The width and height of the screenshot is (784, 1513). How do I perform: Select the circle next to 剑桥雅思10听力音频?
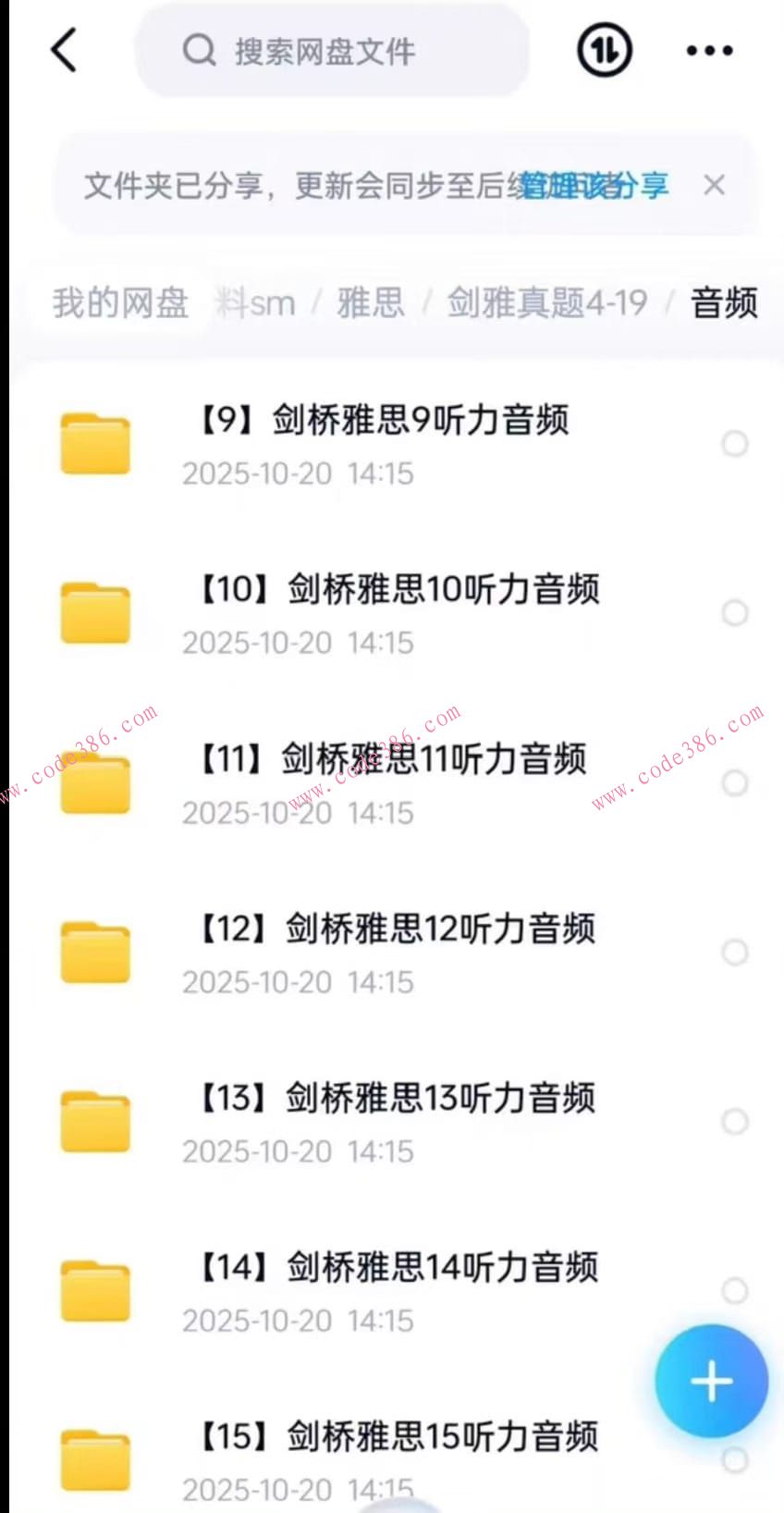pyautogui.click(x=735, y=613)
